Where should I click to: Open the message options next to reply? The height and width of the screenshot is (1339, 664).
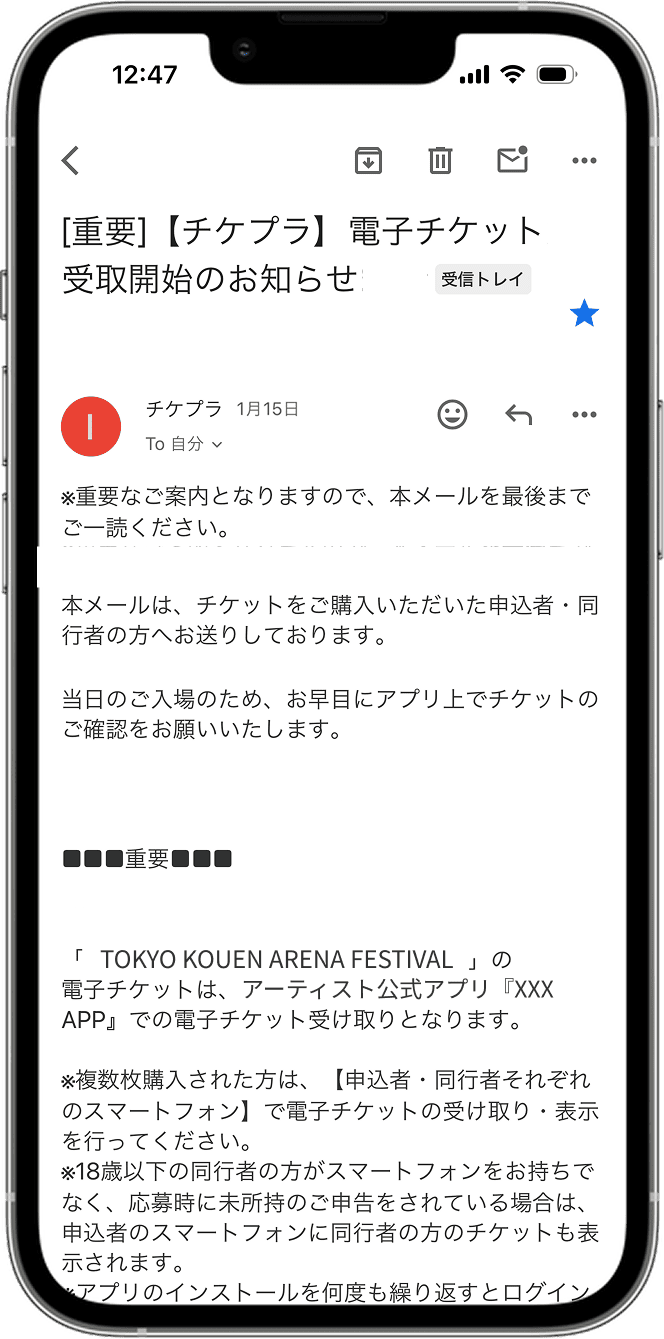[x=584, y=414]
